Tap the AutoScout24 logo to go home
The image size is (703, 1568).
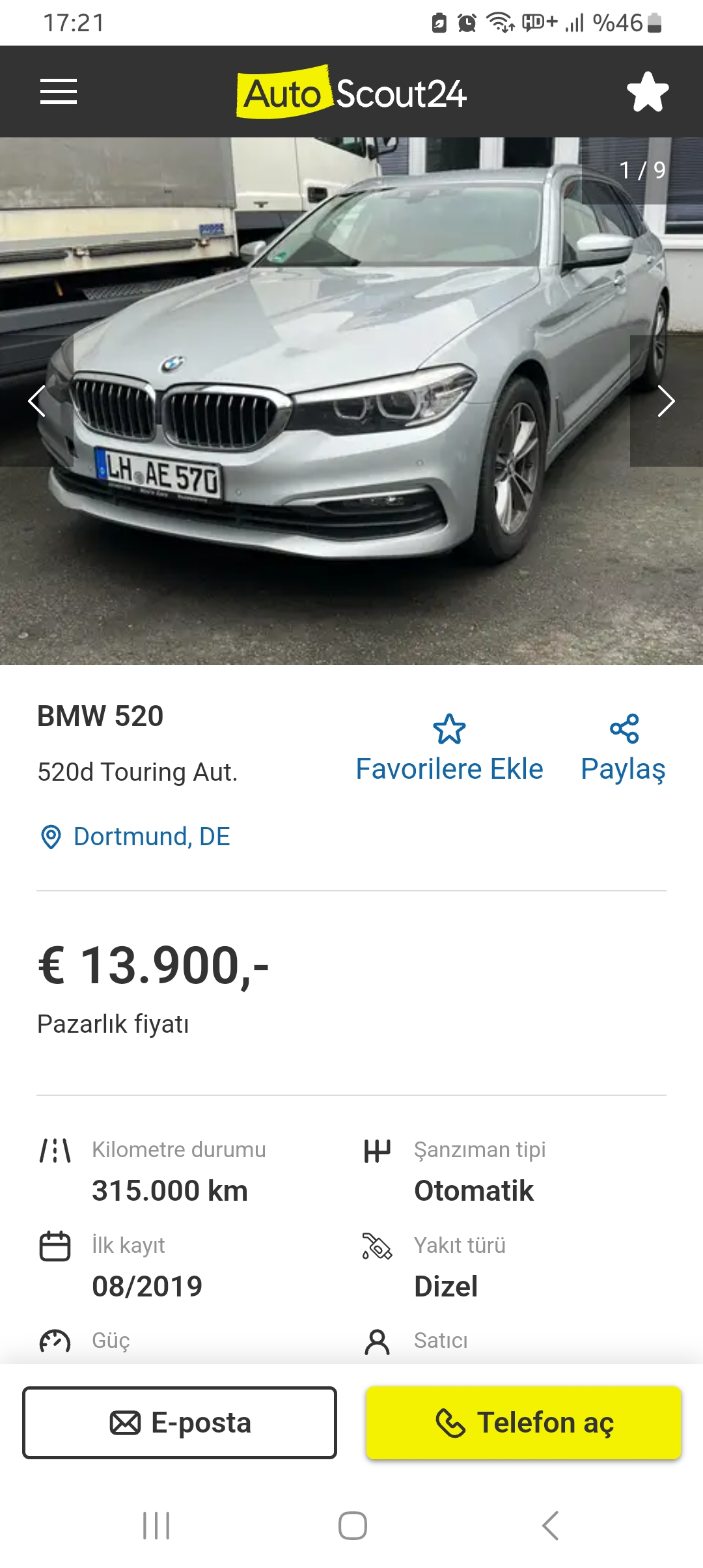351,92
